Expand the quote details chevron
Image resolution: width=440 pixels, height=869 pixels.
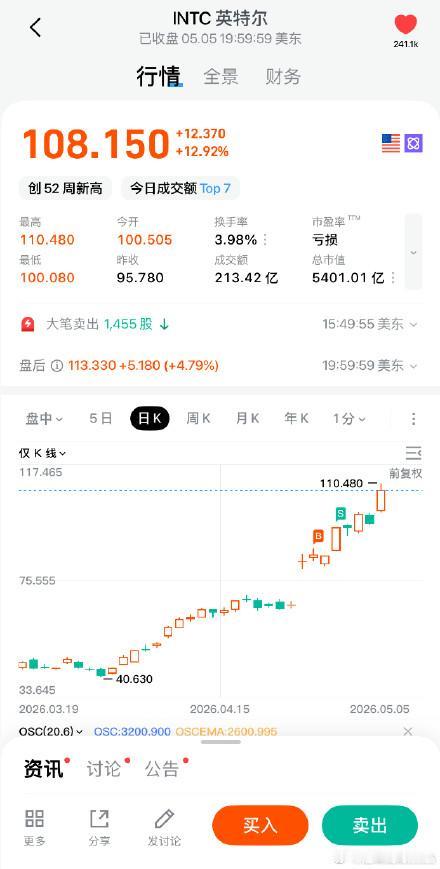(413, 252)
